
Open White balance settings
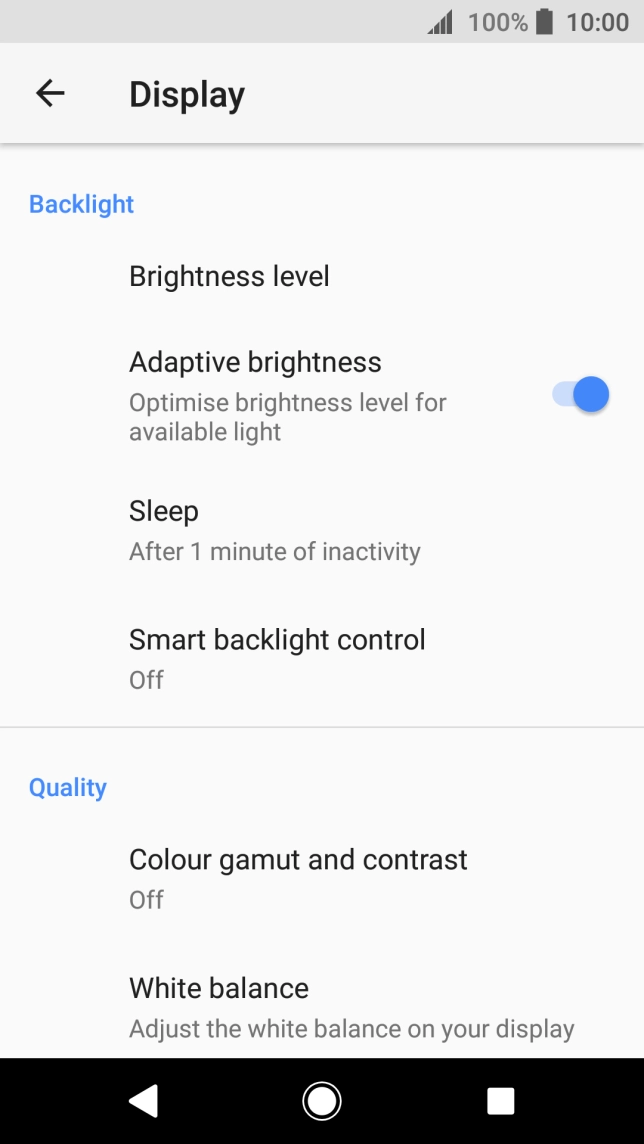350,1006
